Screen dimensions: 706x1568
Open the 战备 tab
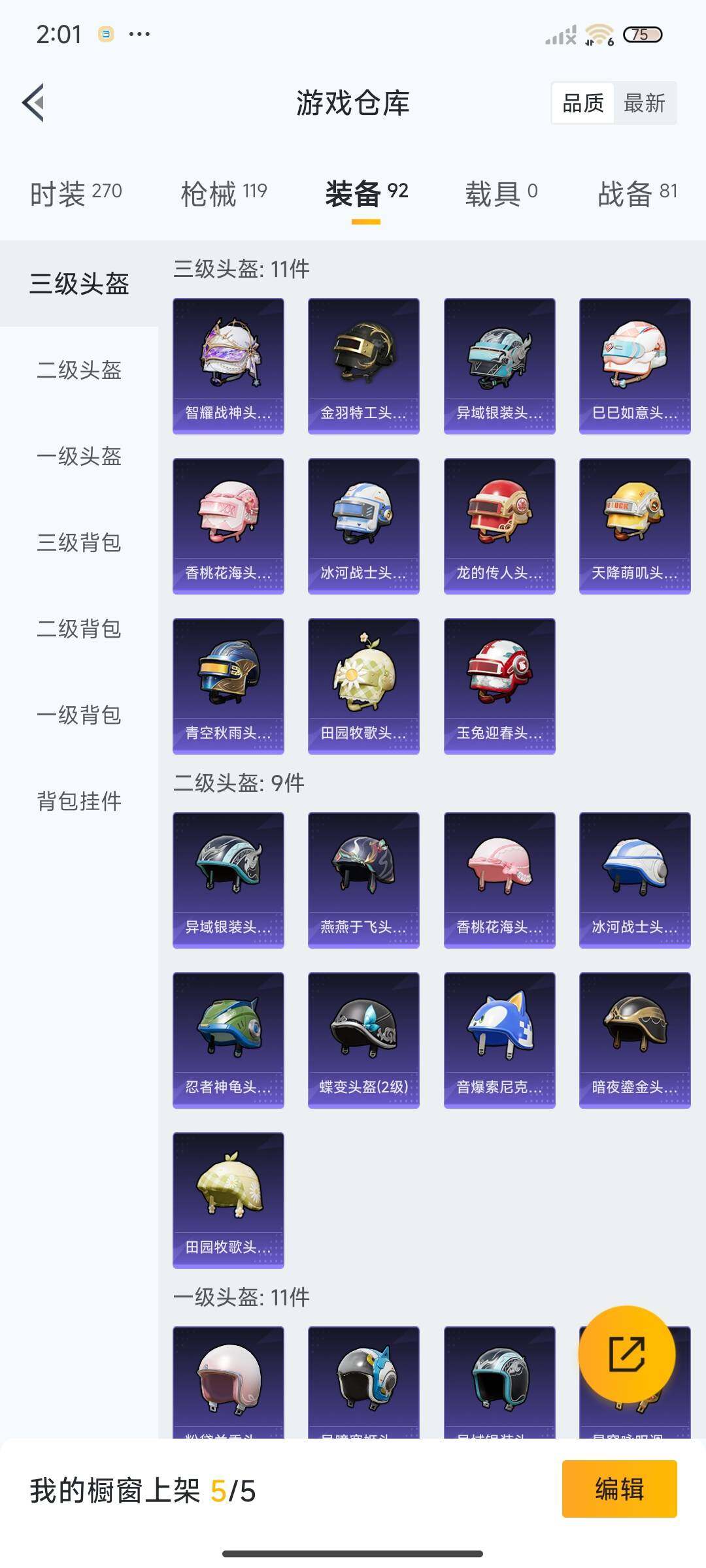click(637, 193)
